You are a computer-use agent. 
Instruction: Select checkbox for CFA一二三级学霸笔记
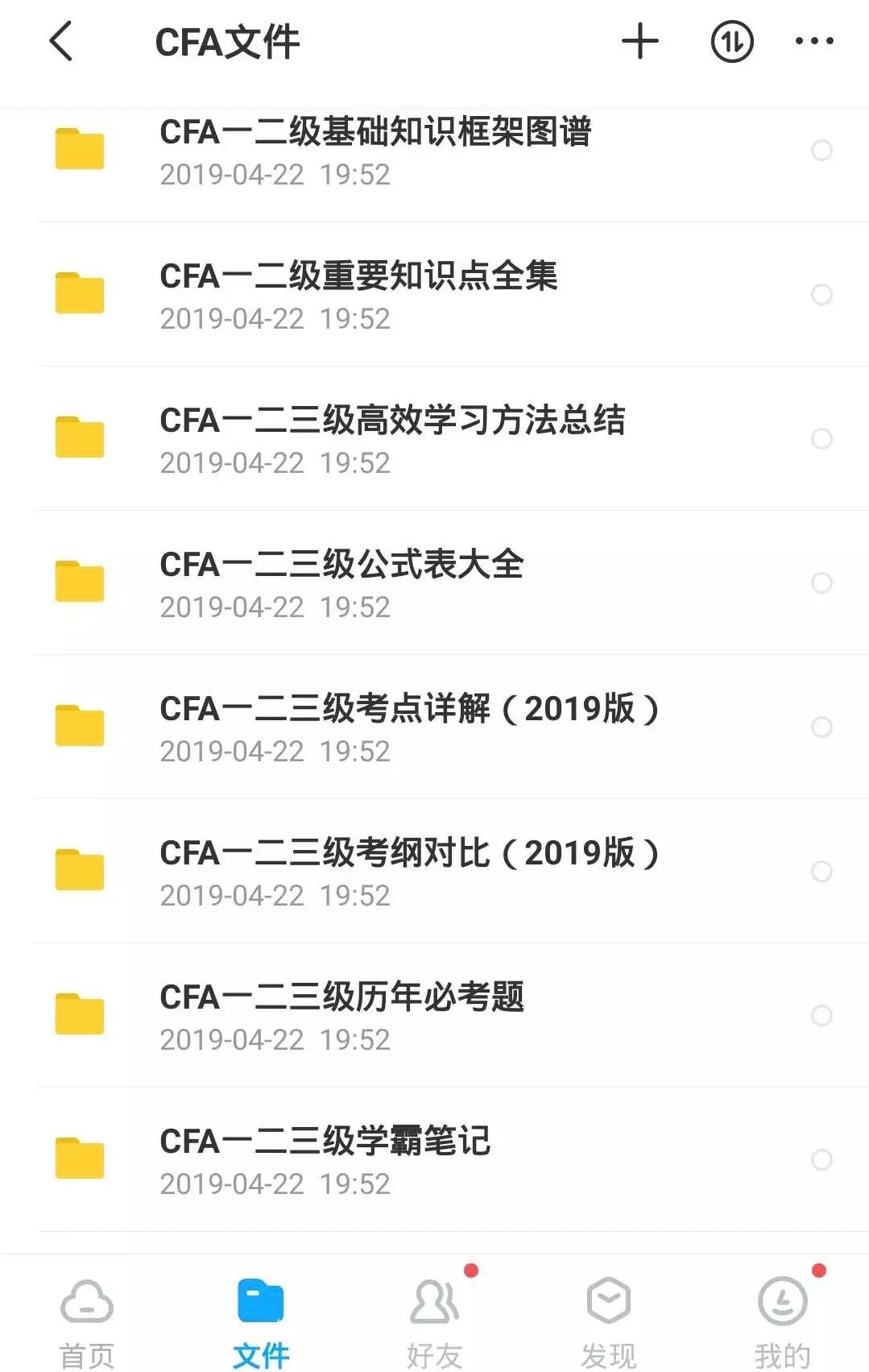tap(822, 1160)
